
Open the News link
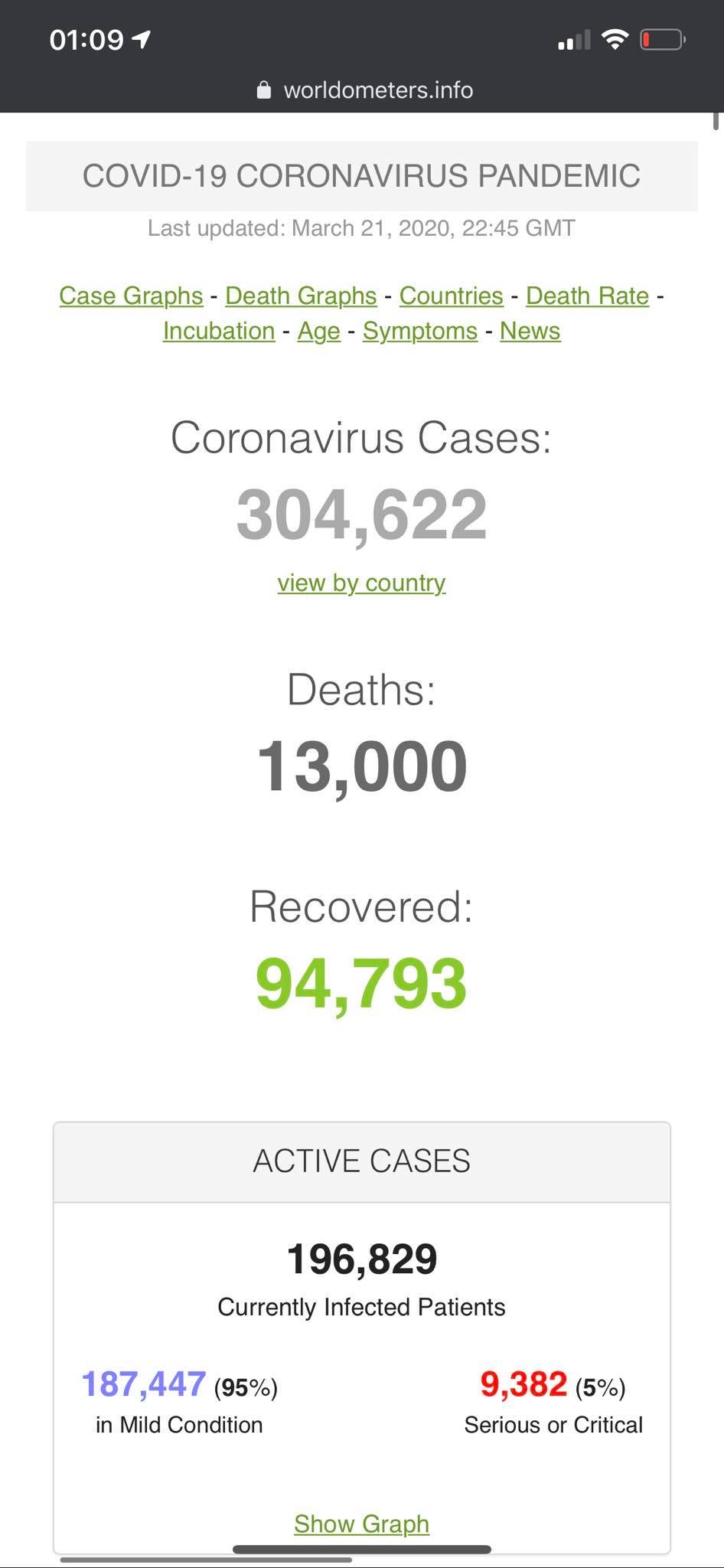click(x=530, y=331)
